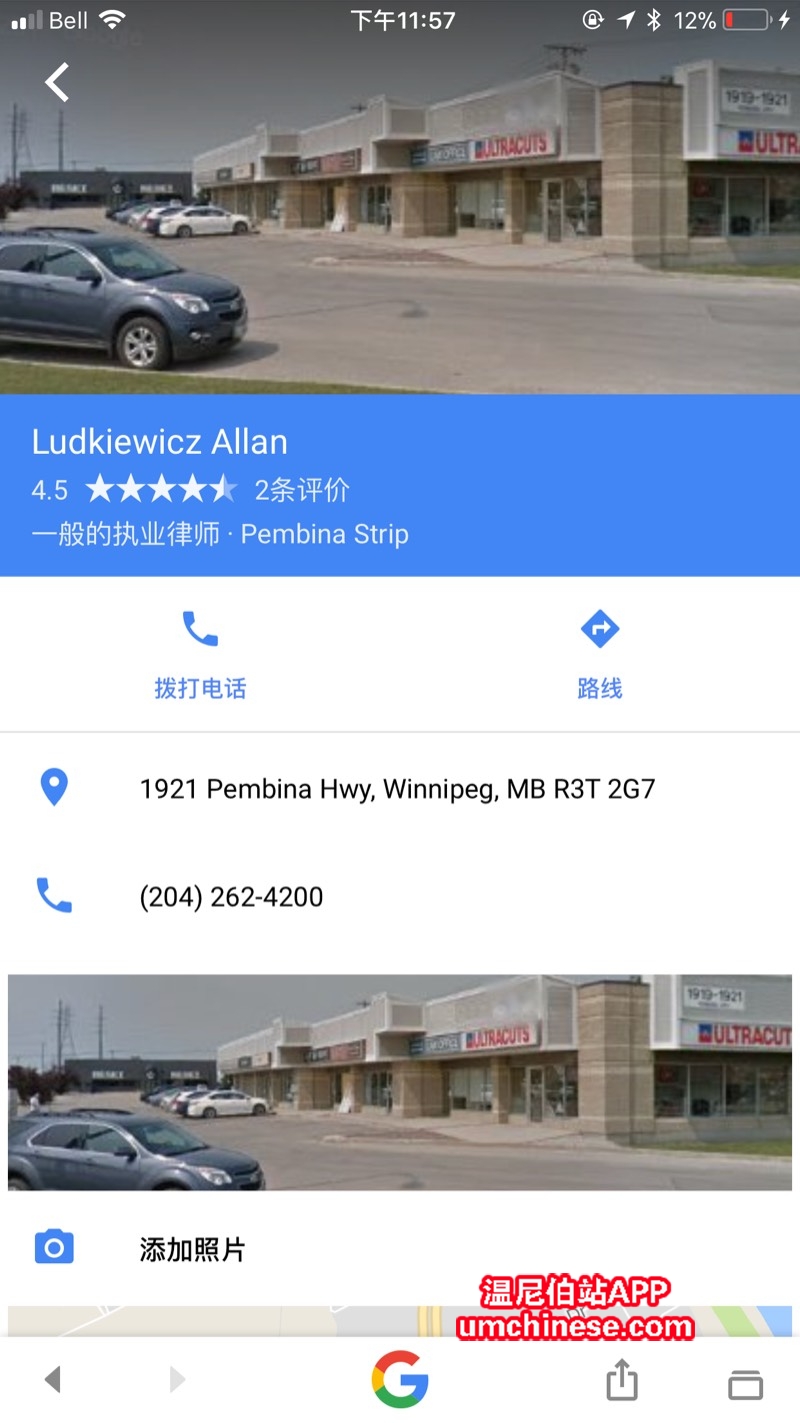Show open tabs with the tabs icon
This screenshot has width=800, height=1423.
(x=745, y=1382)
